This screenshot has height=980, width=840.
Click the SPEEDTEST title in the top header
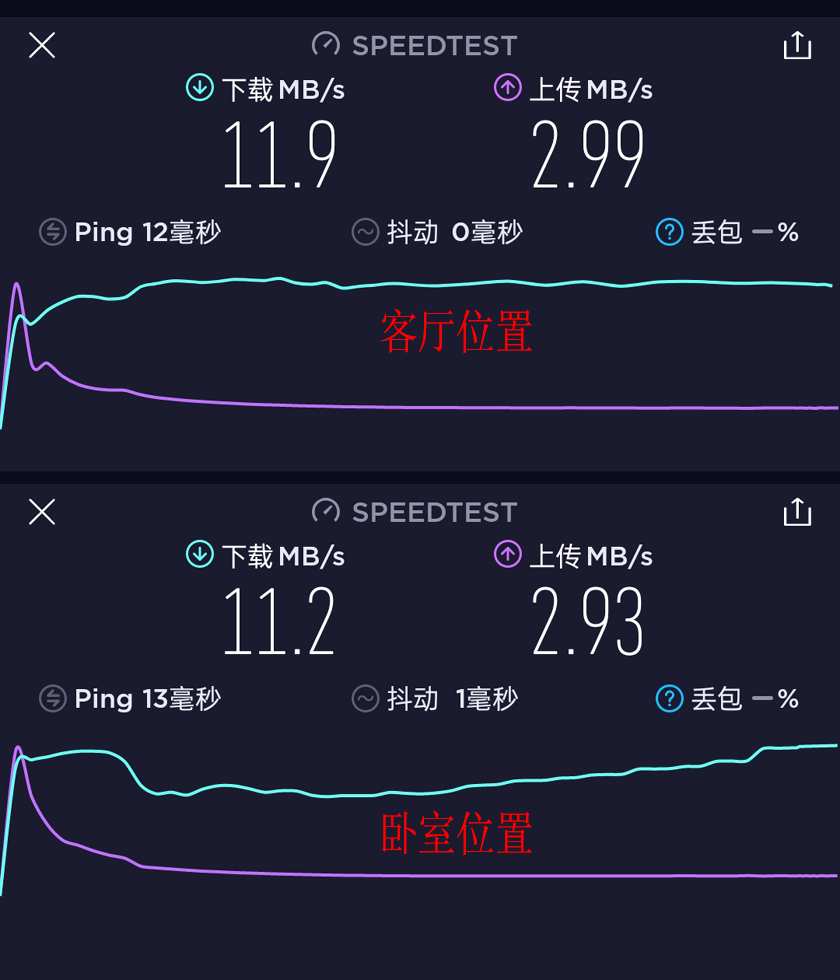(435, 45)
